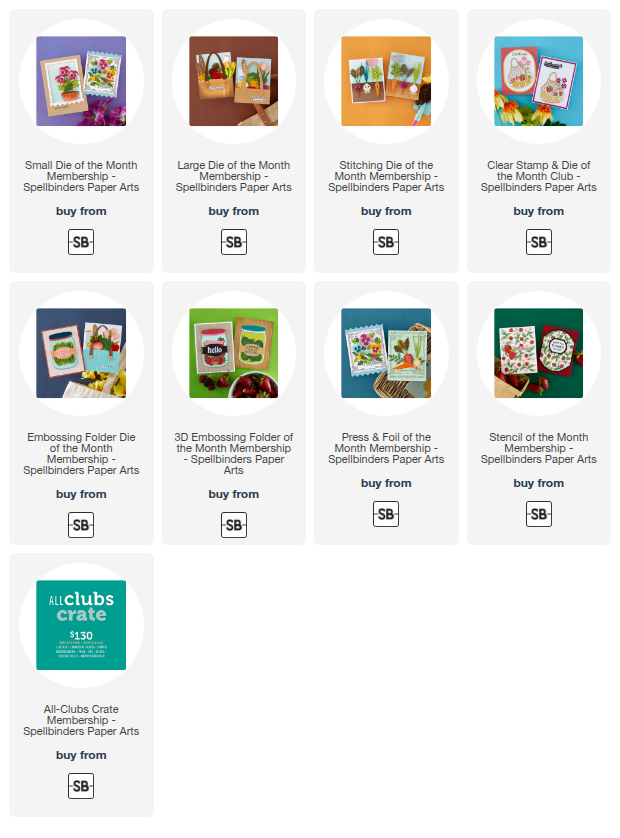Tap SB button under Embossing Folder Die Membership
The image size is (620, 838).
tap(81, 525)
